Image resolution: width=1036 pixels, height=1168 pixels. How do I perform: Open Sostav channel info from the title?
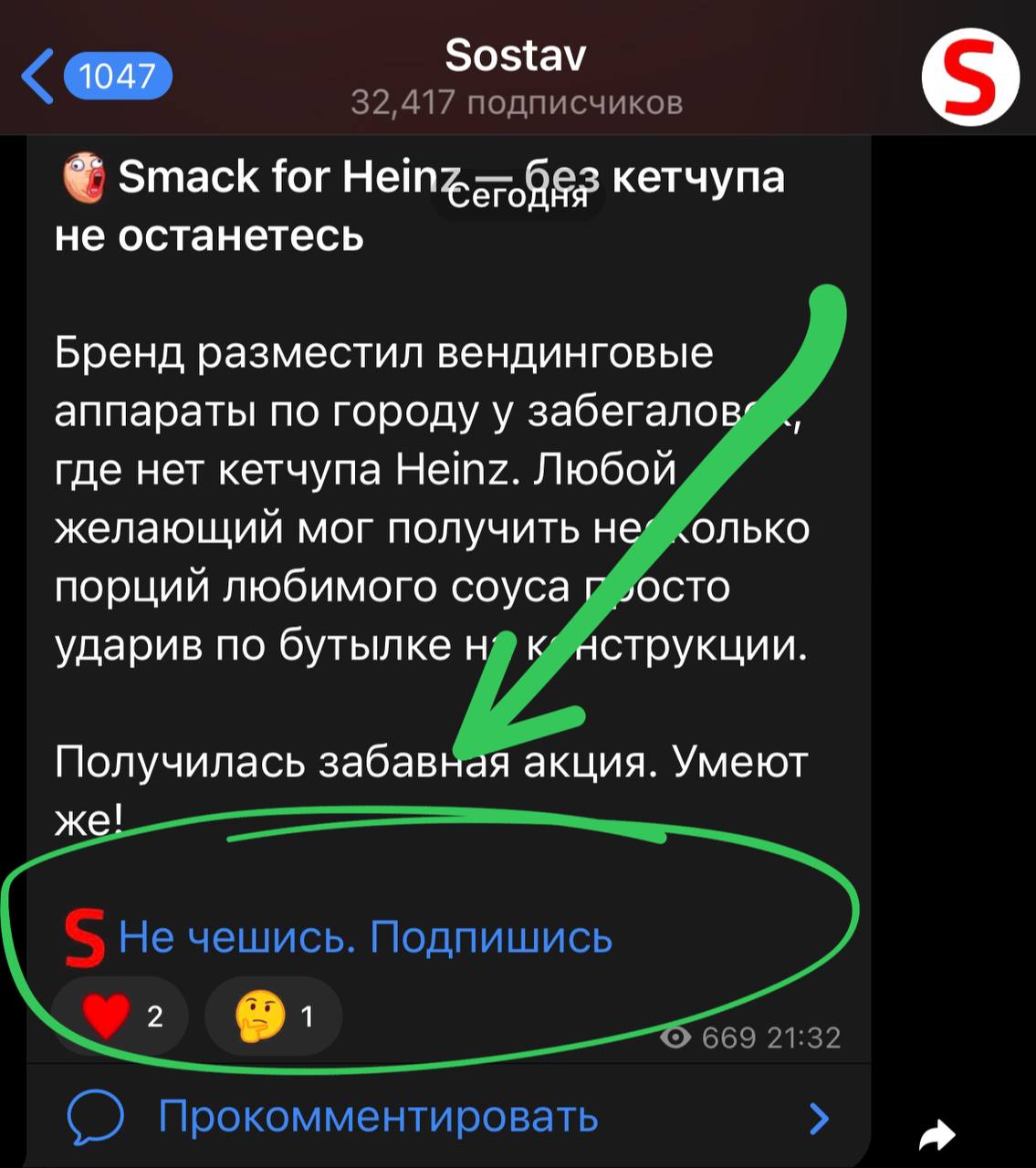tap(516, 57)
